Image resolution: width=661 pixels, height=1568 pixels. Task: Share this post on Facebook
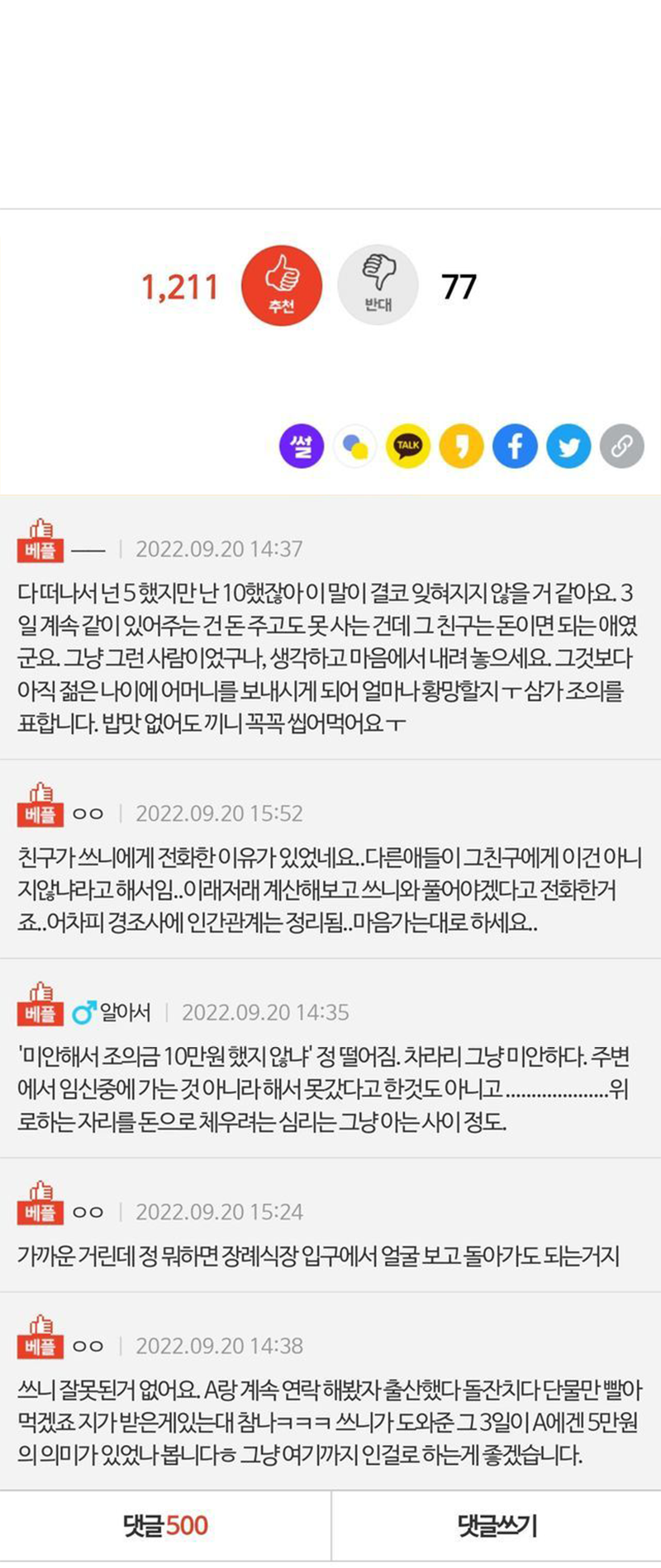tap(515, 447)
